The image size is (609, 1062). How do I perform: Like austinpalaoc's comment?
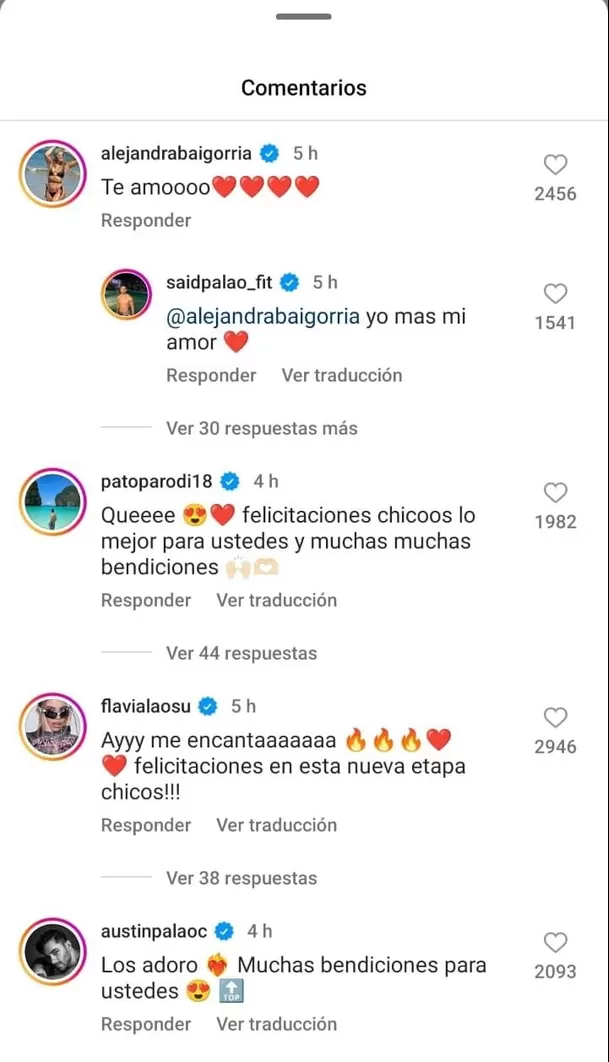pos(555,942)
